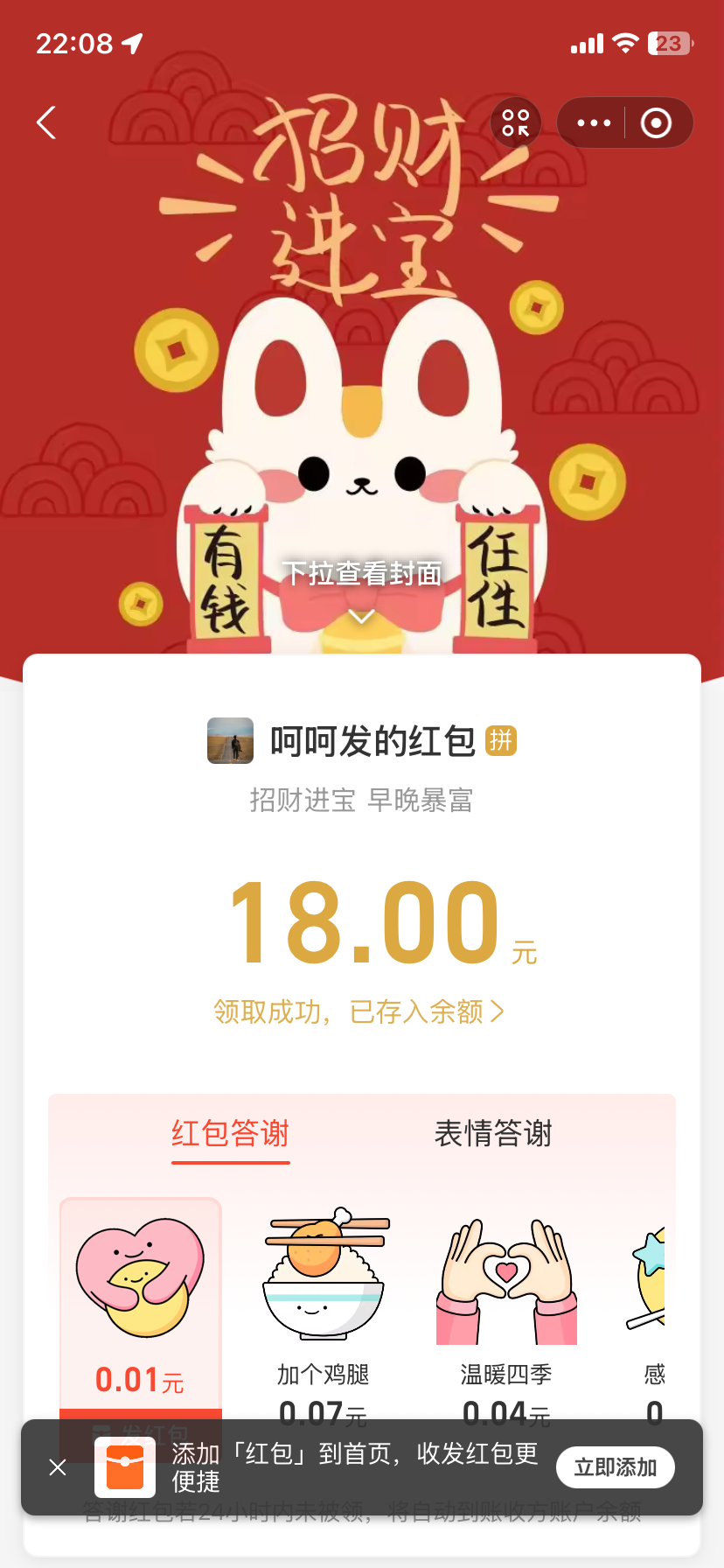Open the mini program switcher icon

pyautogui.click(x=516, y=122)
